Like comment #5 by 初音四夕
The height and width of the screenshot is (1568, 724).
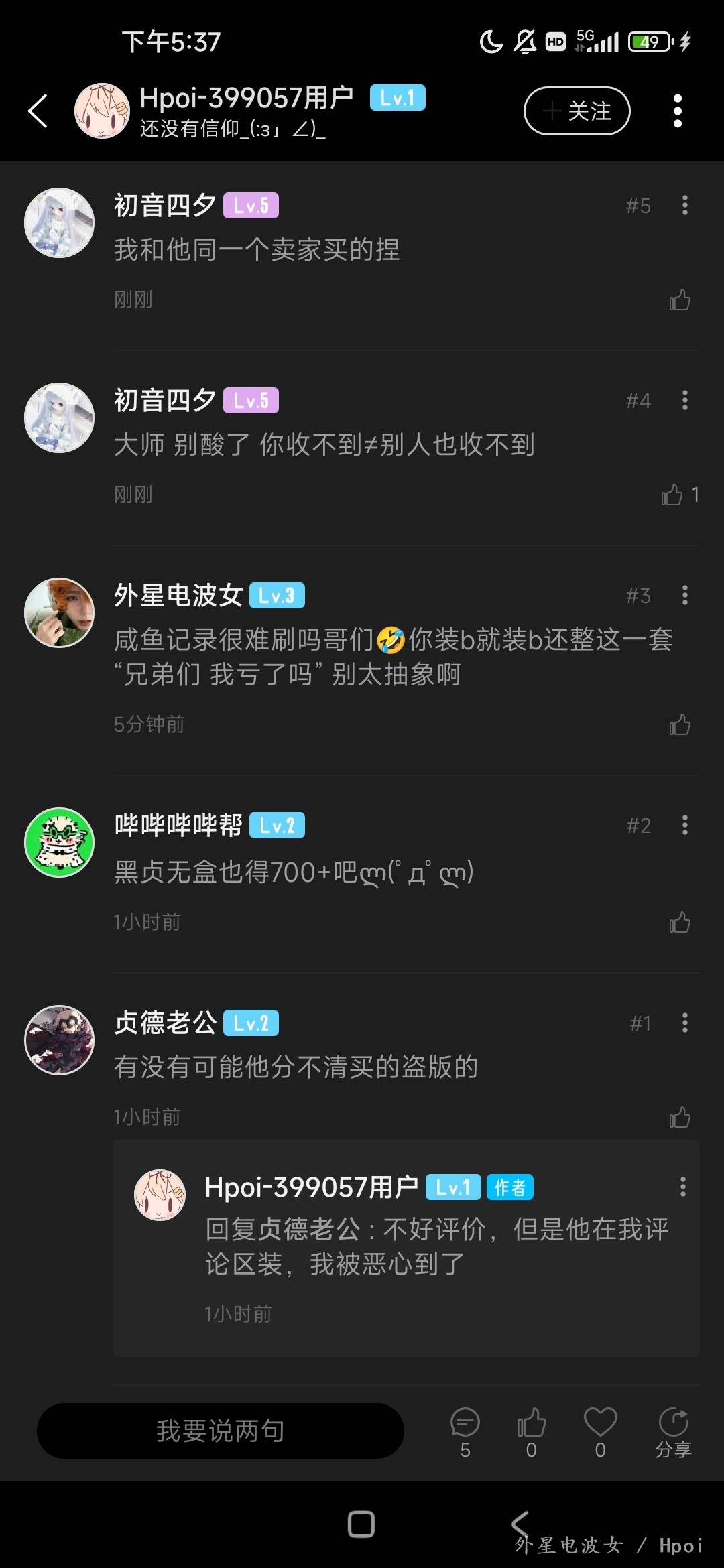pos(680,300)
